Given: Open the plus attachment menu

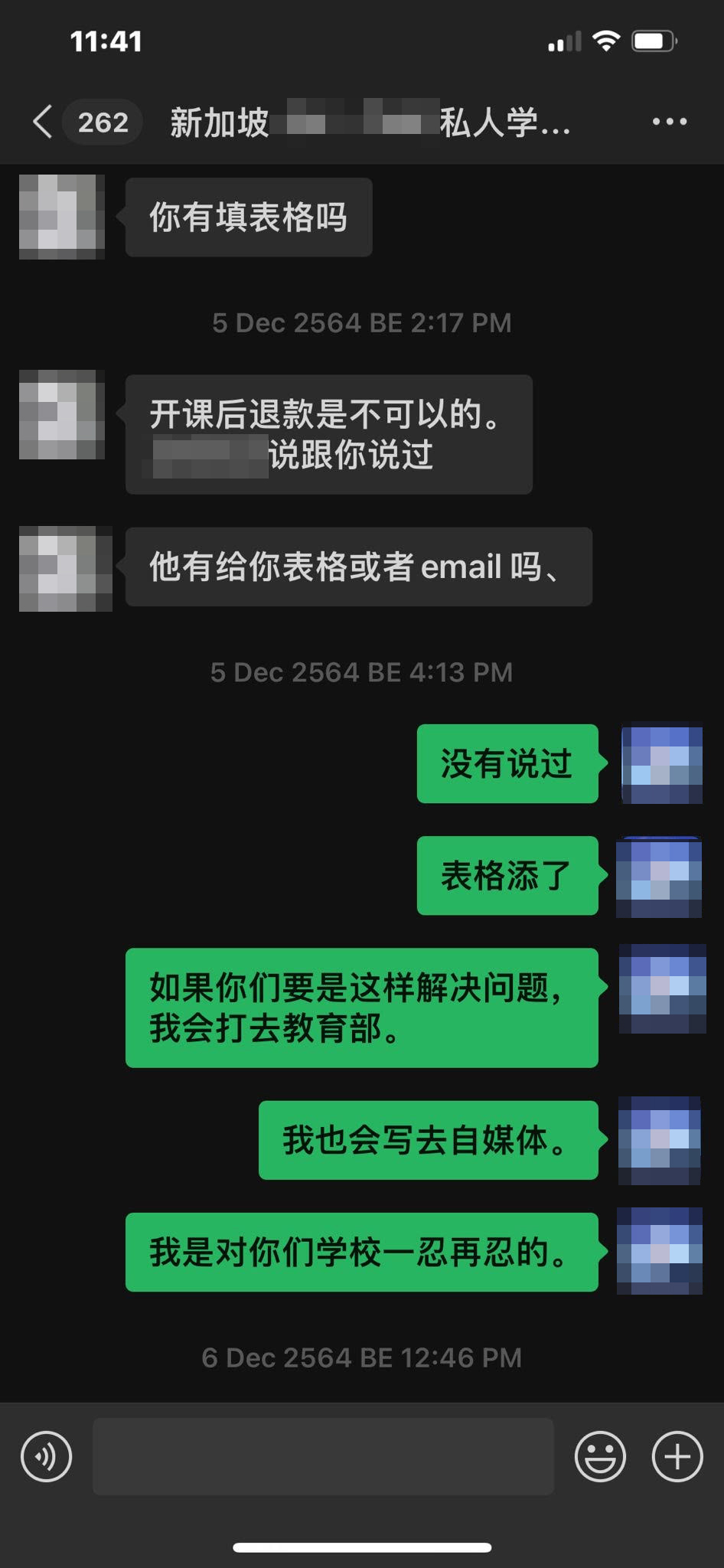Looking at the screenshot, I should click(x=677, y=1456).
